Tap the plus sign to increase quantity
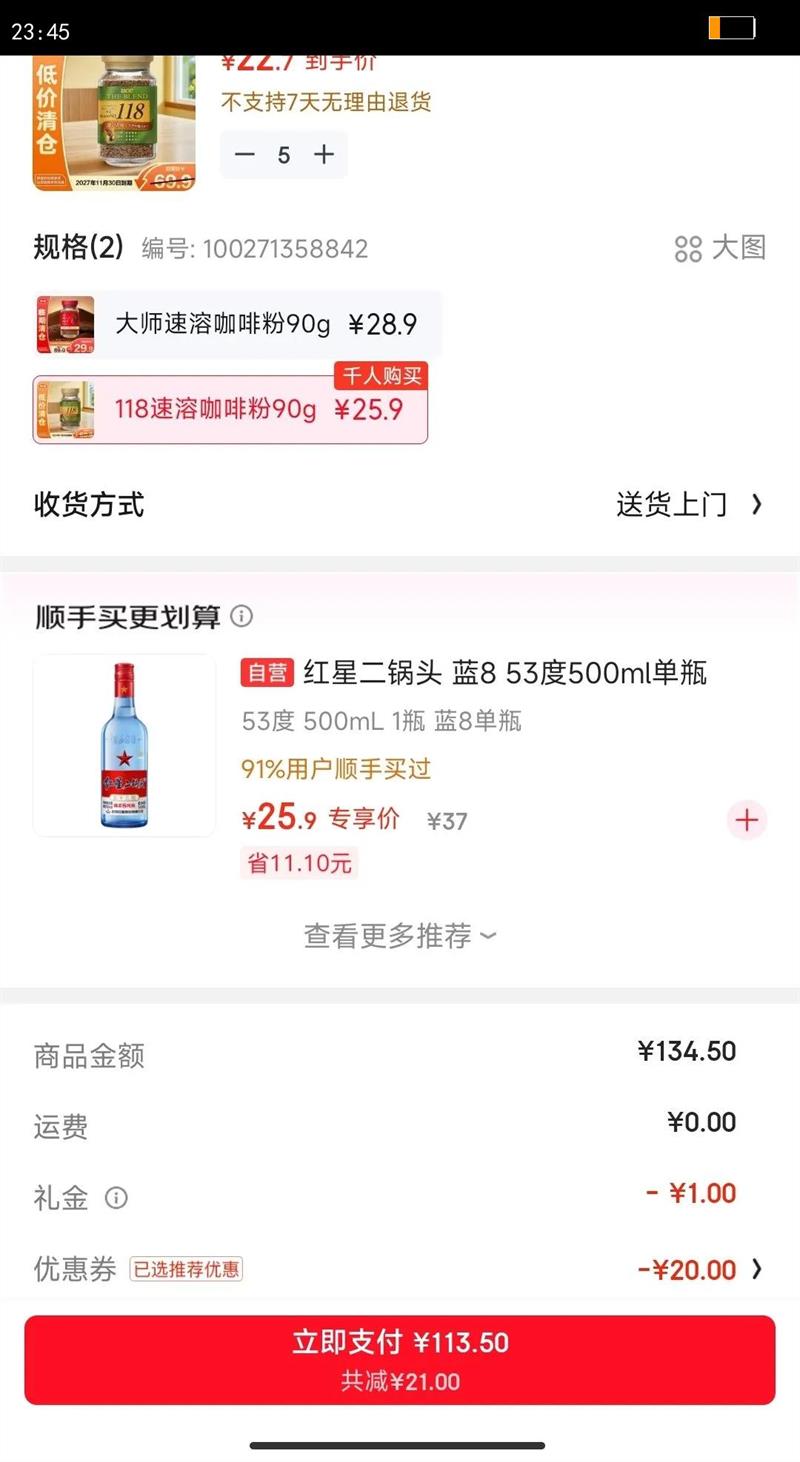 pyautogui.click(x=322, y=156)
